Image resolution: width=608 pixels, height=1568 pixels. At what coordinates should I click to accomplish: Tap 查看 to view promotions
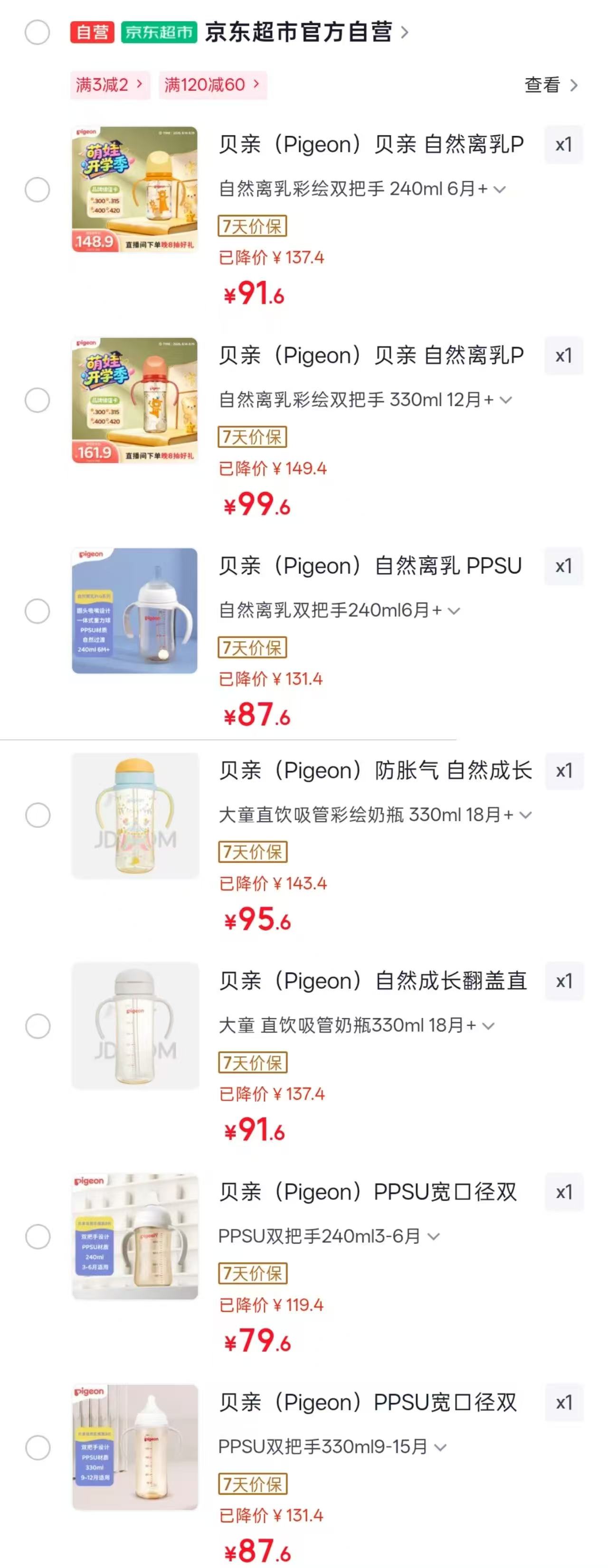pos(551,85)
